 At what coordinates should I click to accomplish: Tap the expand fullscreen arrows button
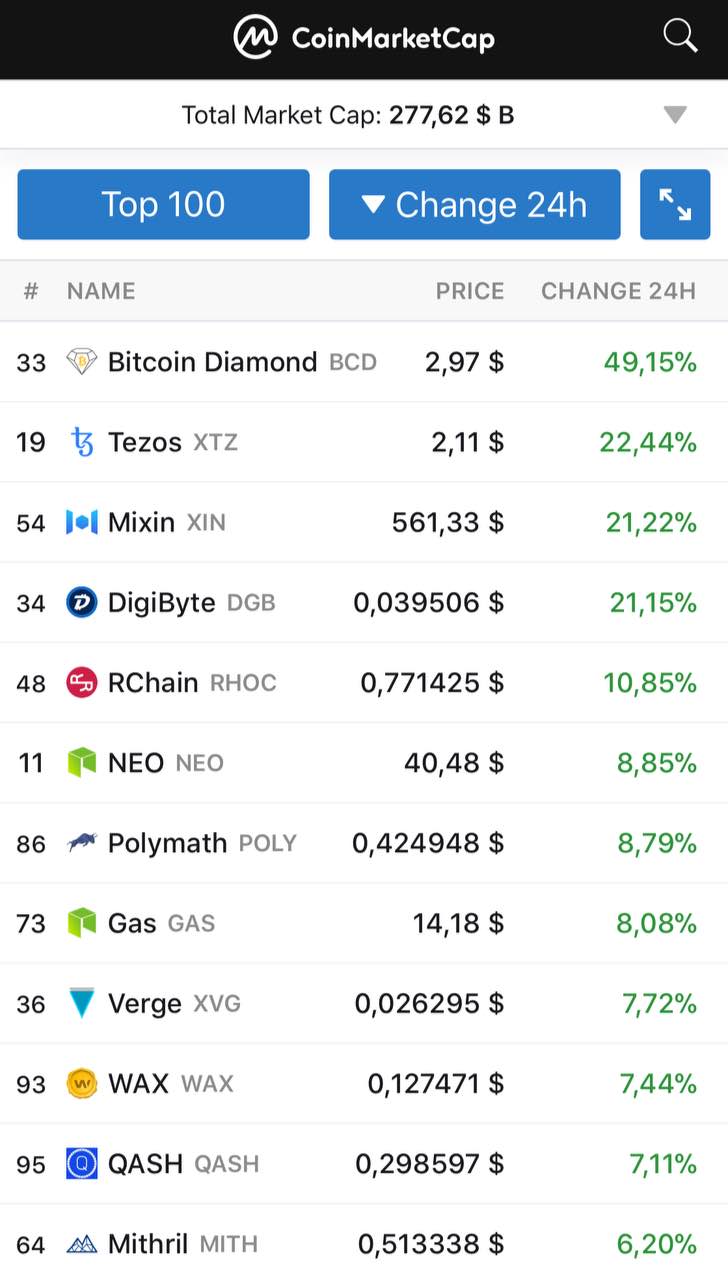click(x=675, y=204)
